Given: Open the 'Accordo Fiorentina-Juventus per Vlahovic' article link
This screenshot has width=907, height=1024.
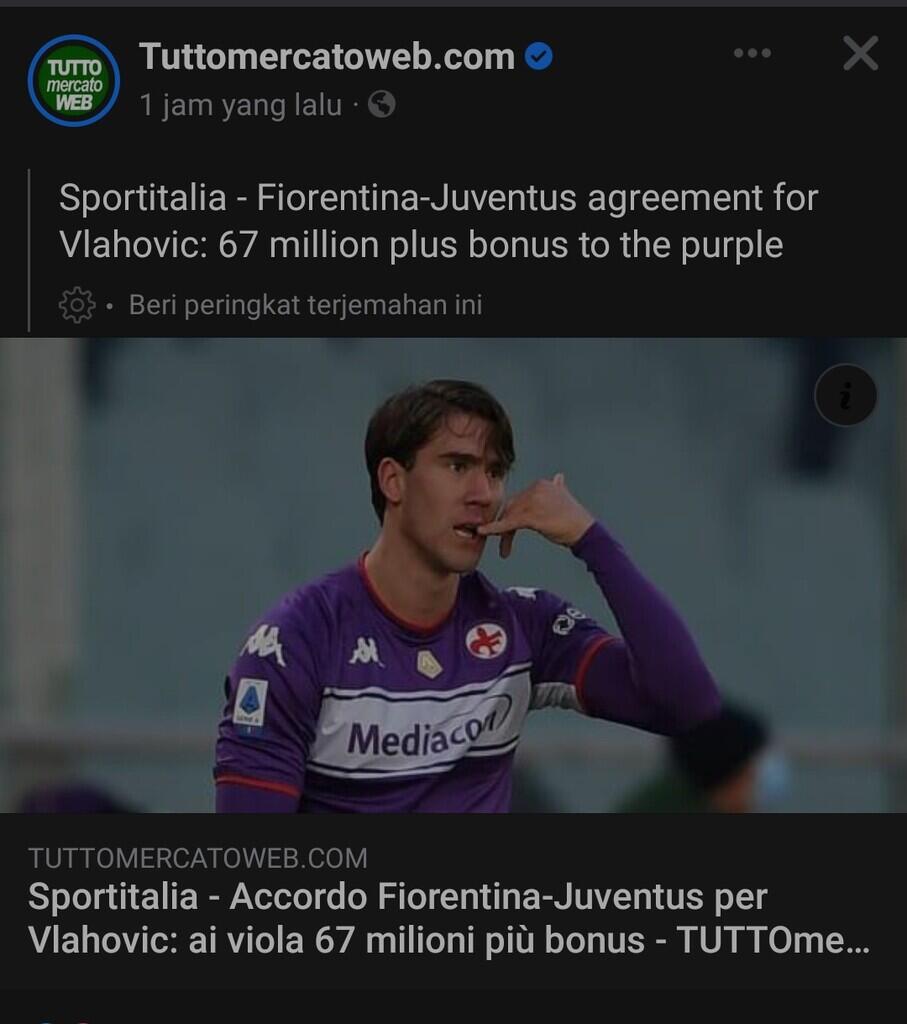Looking at the screenshot, I should click(448, 918).
